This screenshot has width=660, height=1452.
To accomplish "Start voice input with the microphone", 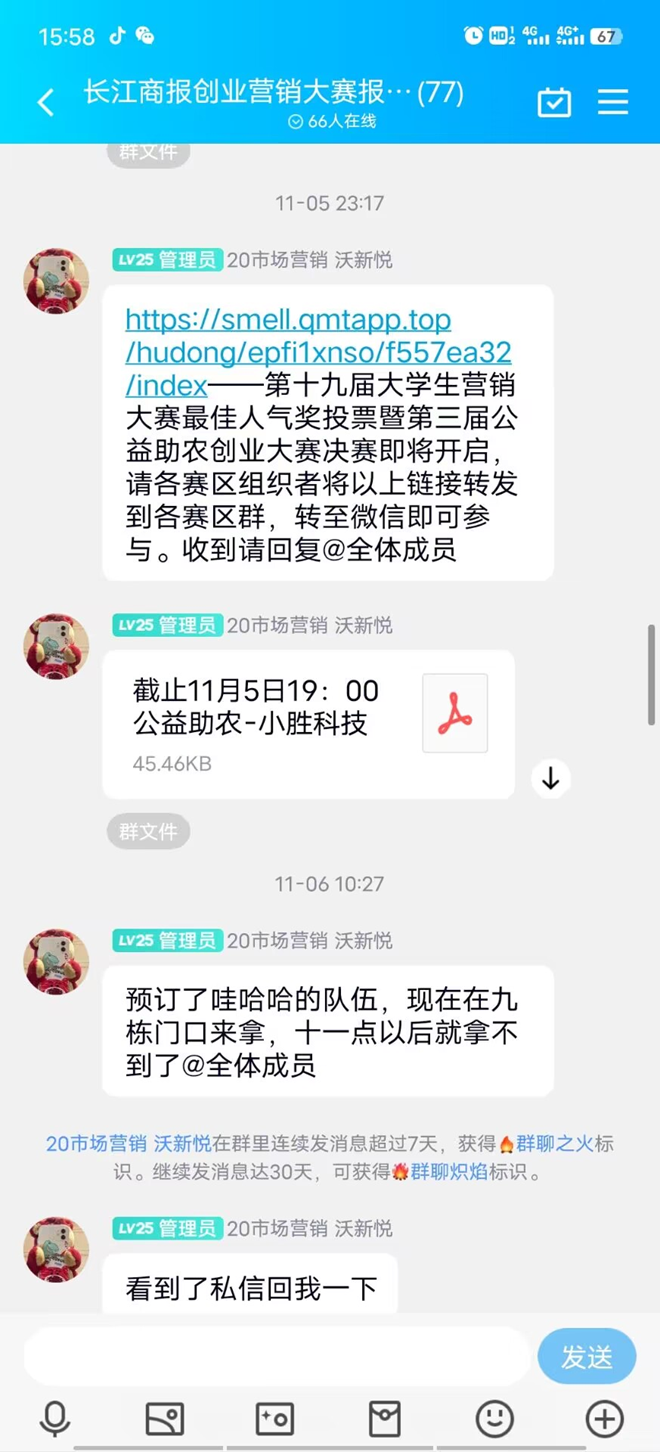I will tap(55, 1418).
